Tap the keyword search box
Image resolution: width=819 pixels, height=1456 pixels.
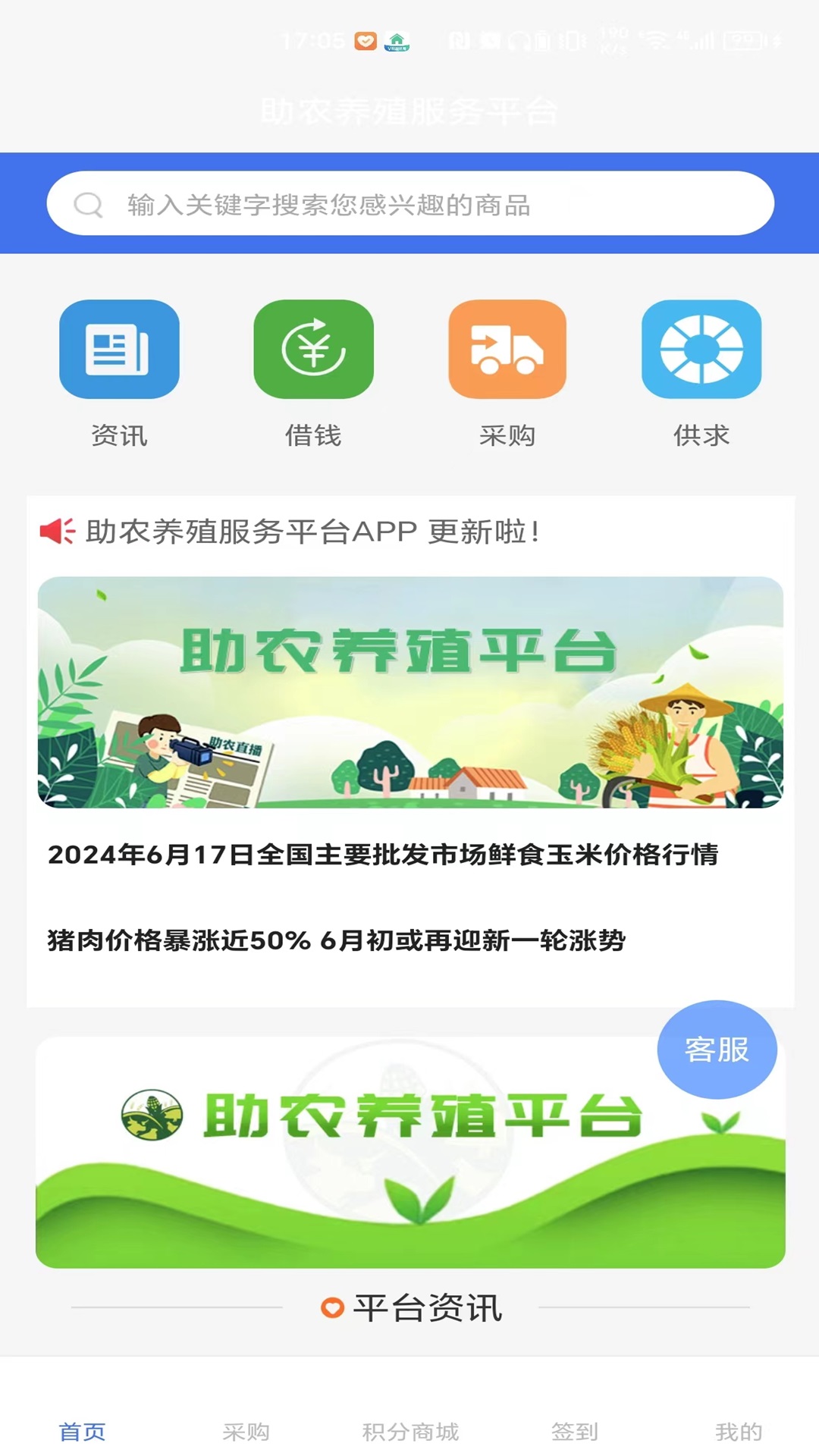pos(409,203)
